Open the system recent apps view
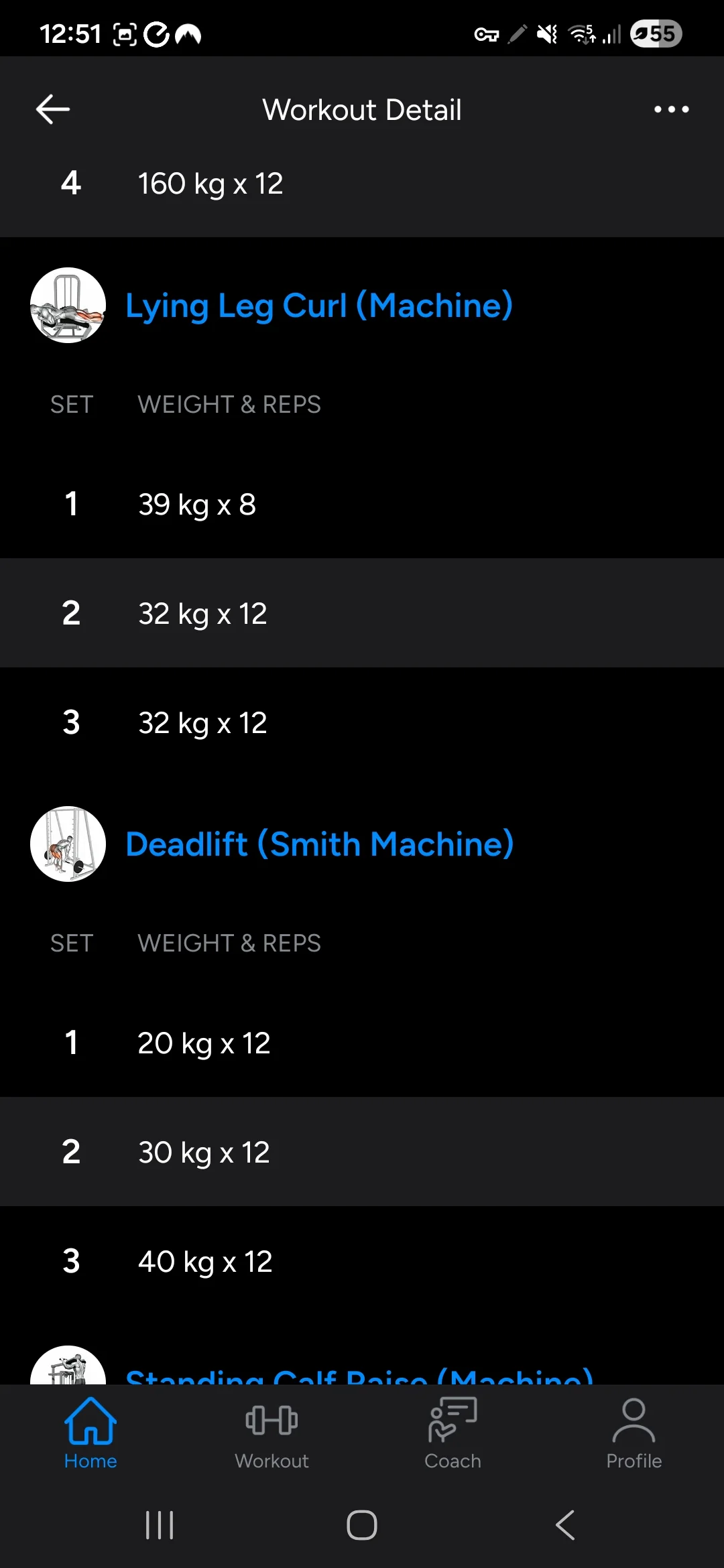Viewport: 724px width, 1568px height. tap(160, 1525)
